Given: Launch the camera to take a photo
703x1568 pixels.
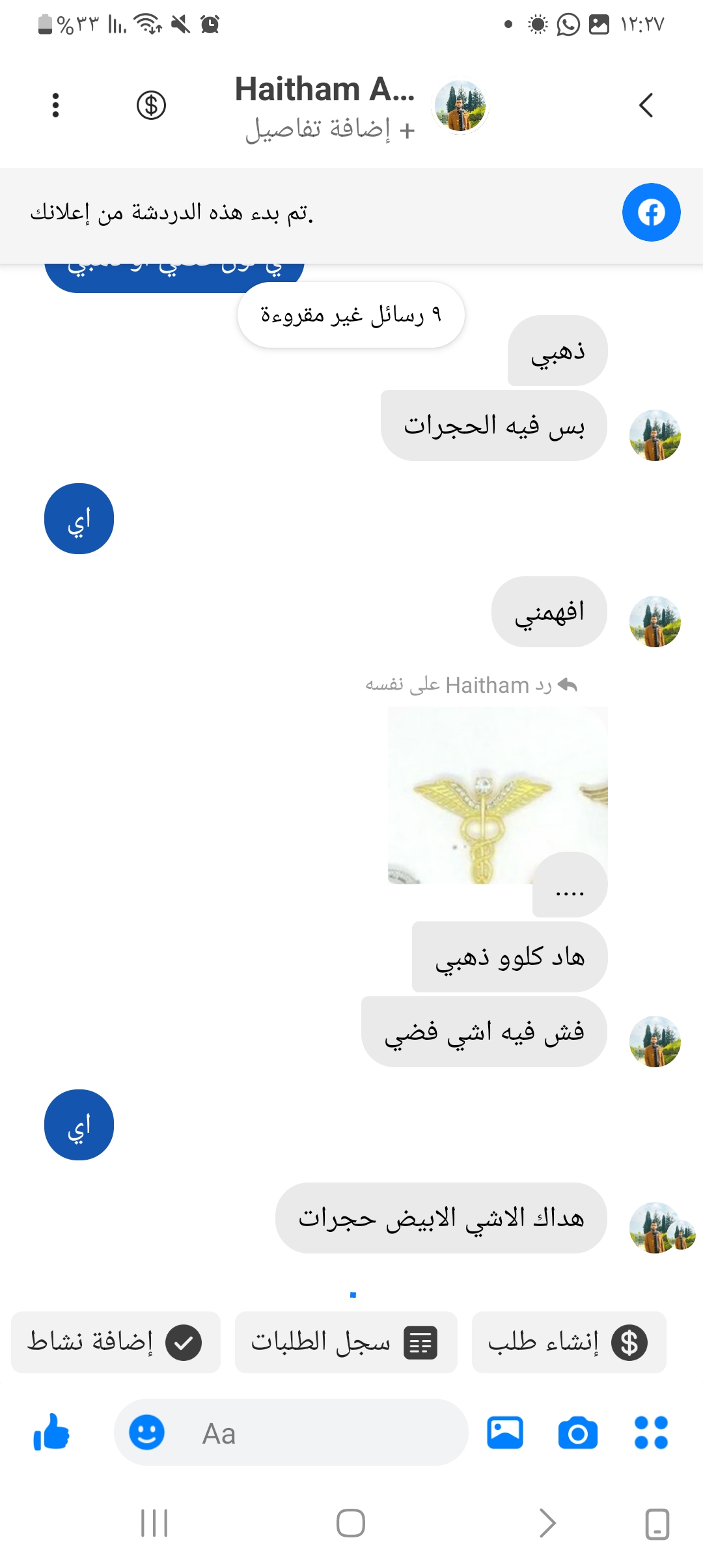Looking at the screenshot, I should coord(577,1433).
